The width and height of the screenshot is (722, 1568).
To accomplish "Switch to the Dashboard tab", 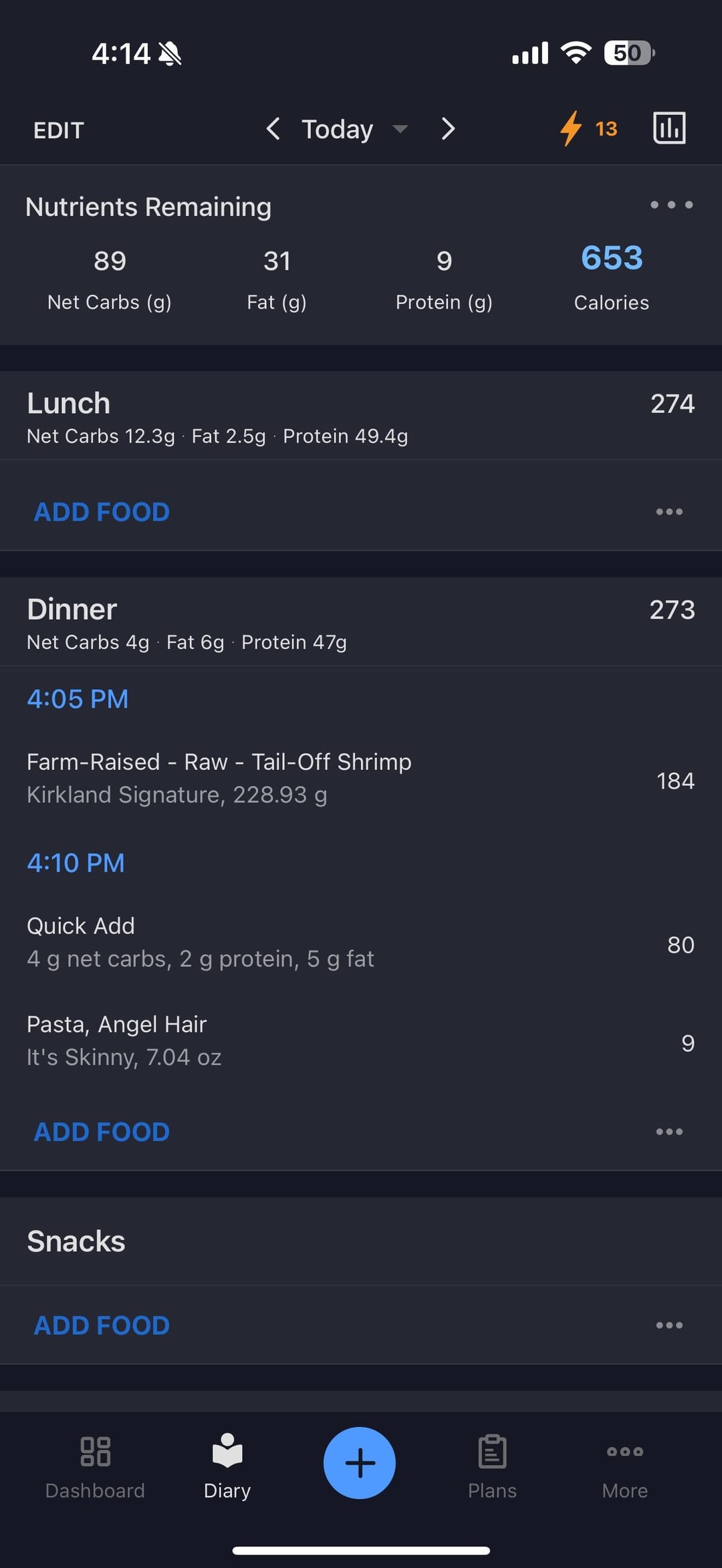I will pos(95,1466).
